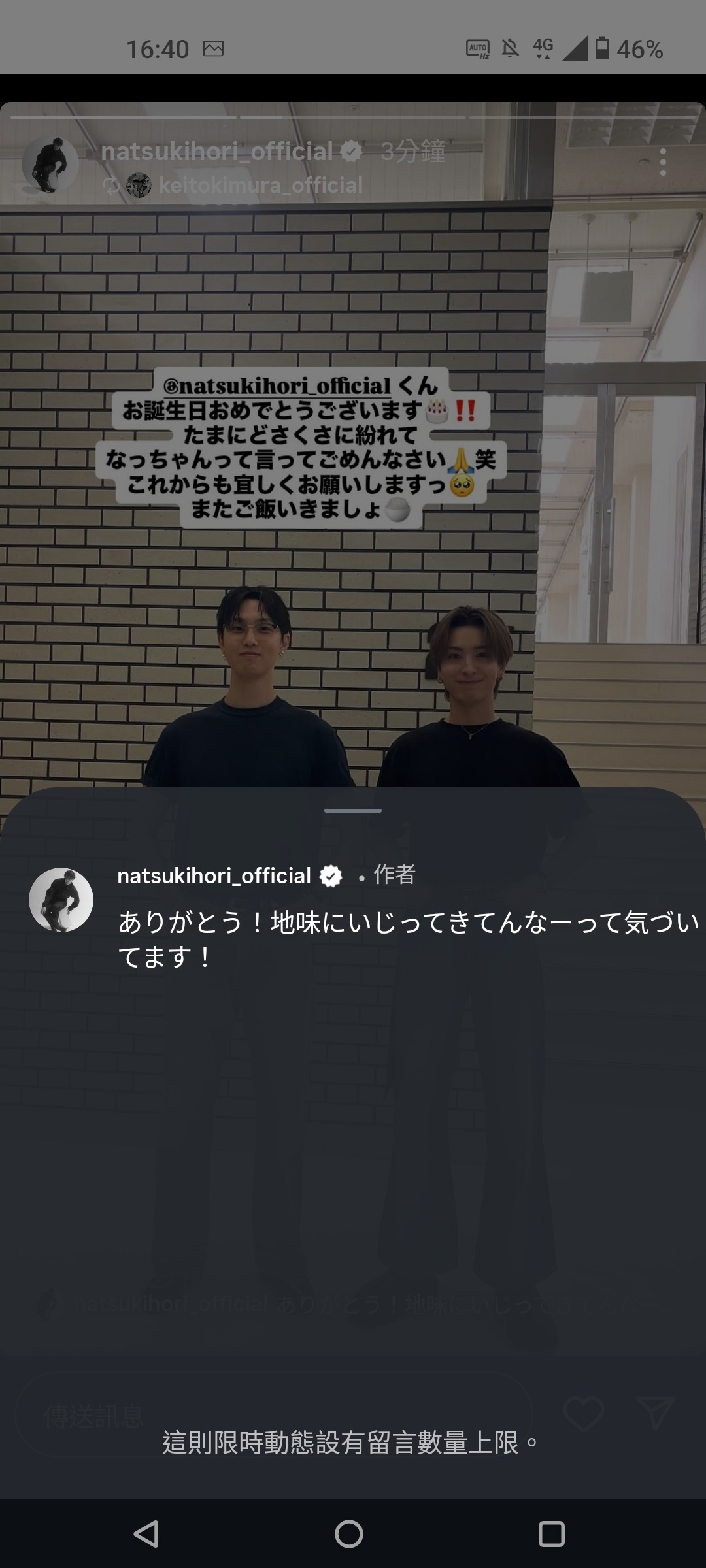This screenshot has width=706, height=1568.
Task: Tap natsukihori_official username in the story header
Action: [x=217, y=152]
